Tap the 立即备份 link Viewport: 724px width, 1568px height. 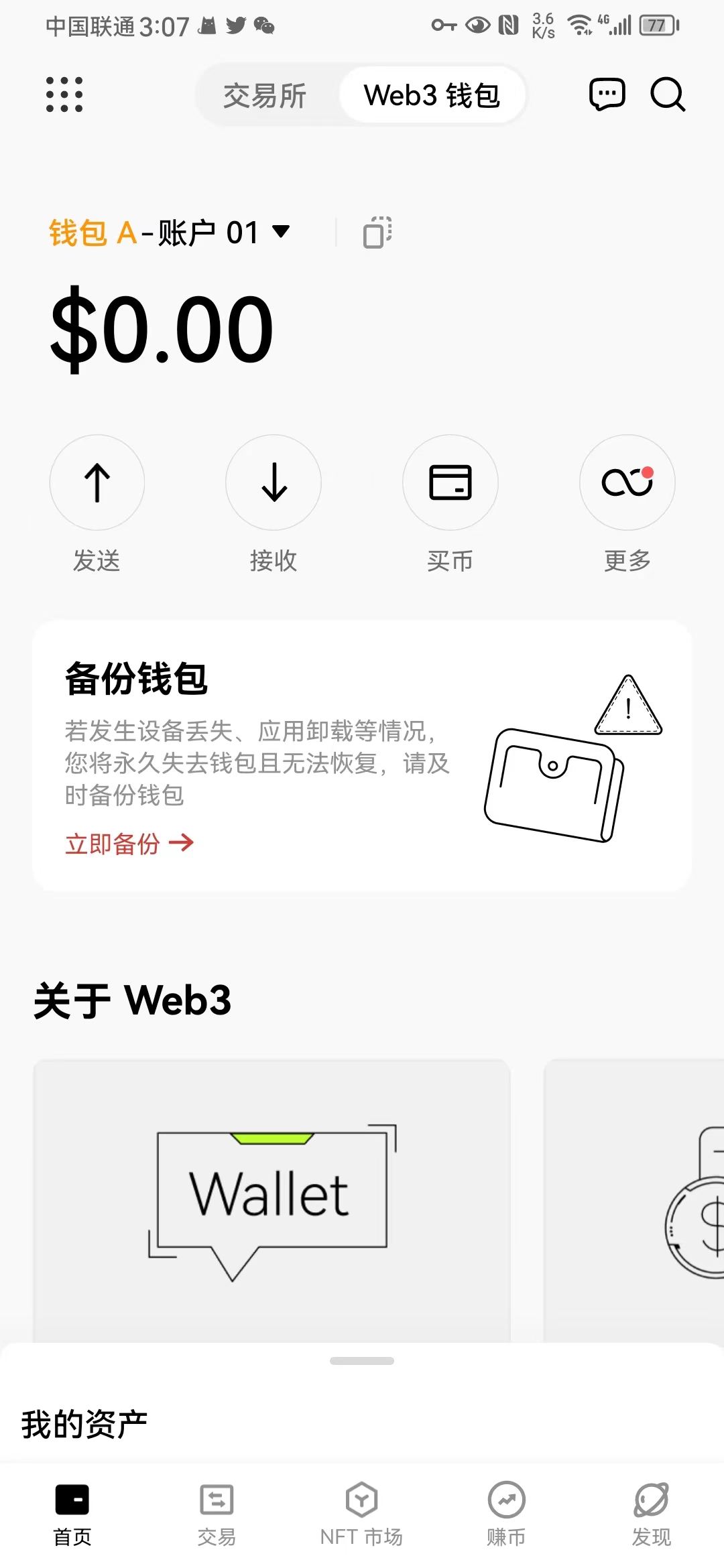click(129, 844)
